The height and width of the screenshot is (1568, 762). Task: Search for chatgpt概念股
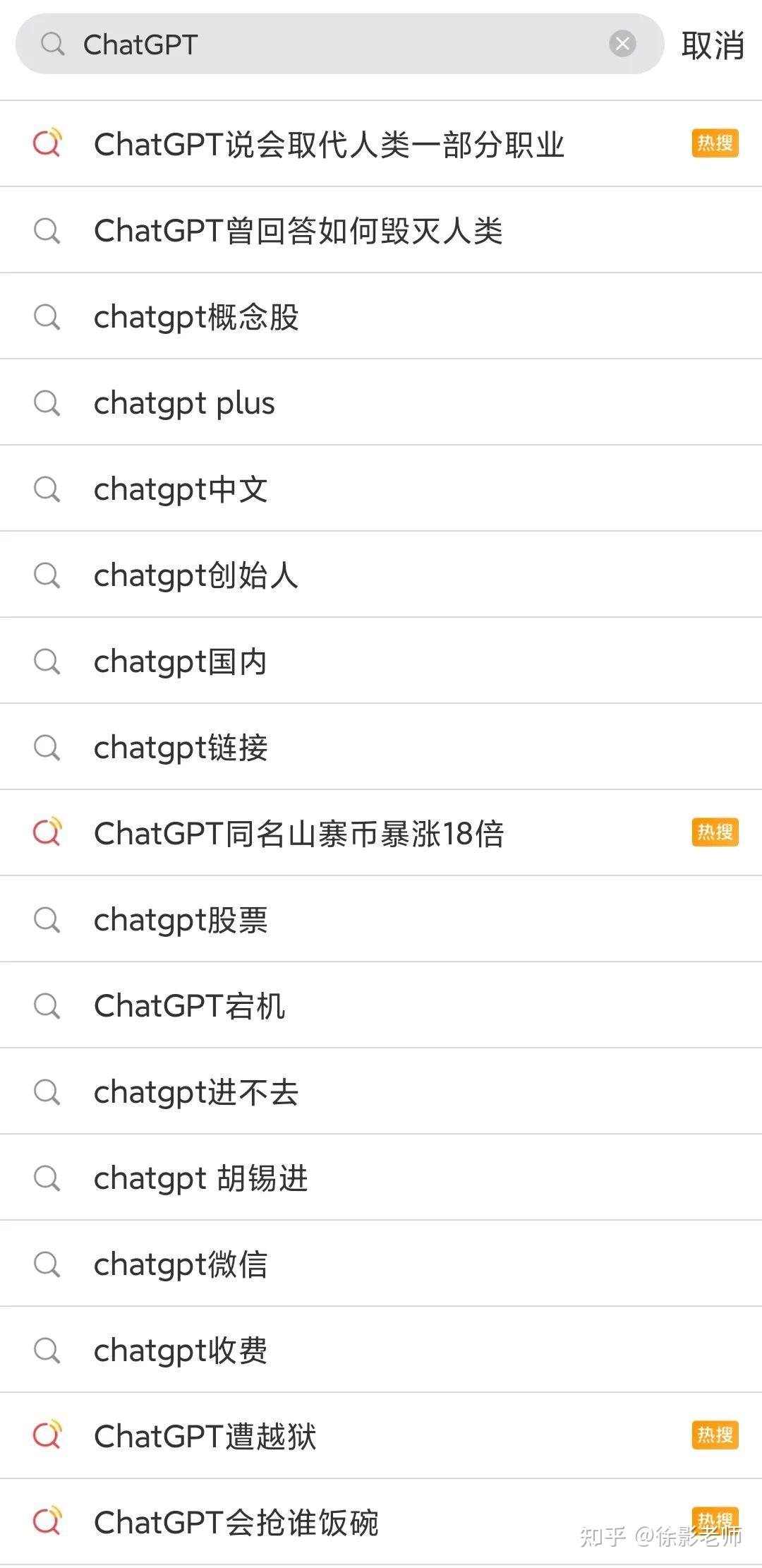pos(196,317)
